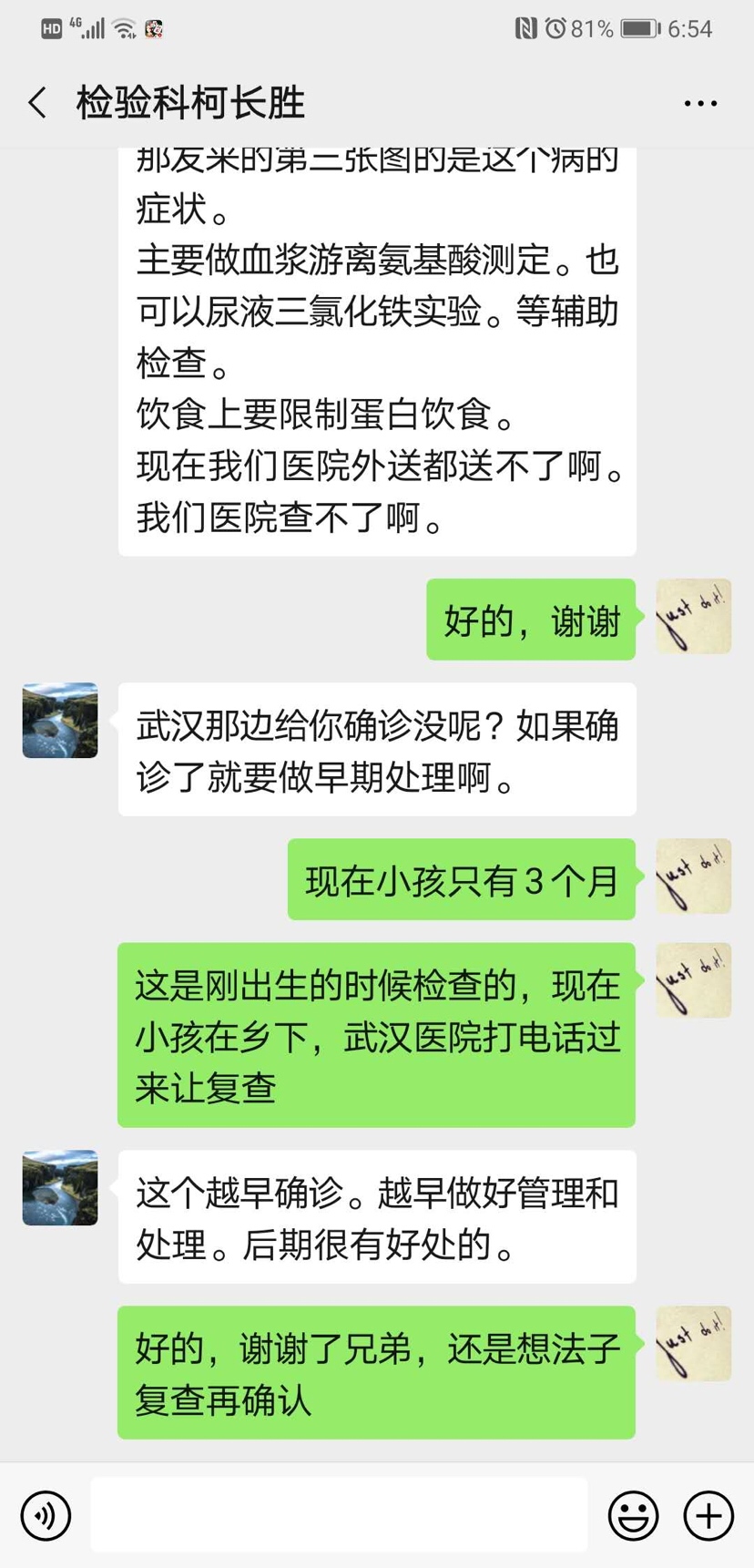
Task: Switch to voice message input
Action: pyautogui.click(x=46, y=1515)
